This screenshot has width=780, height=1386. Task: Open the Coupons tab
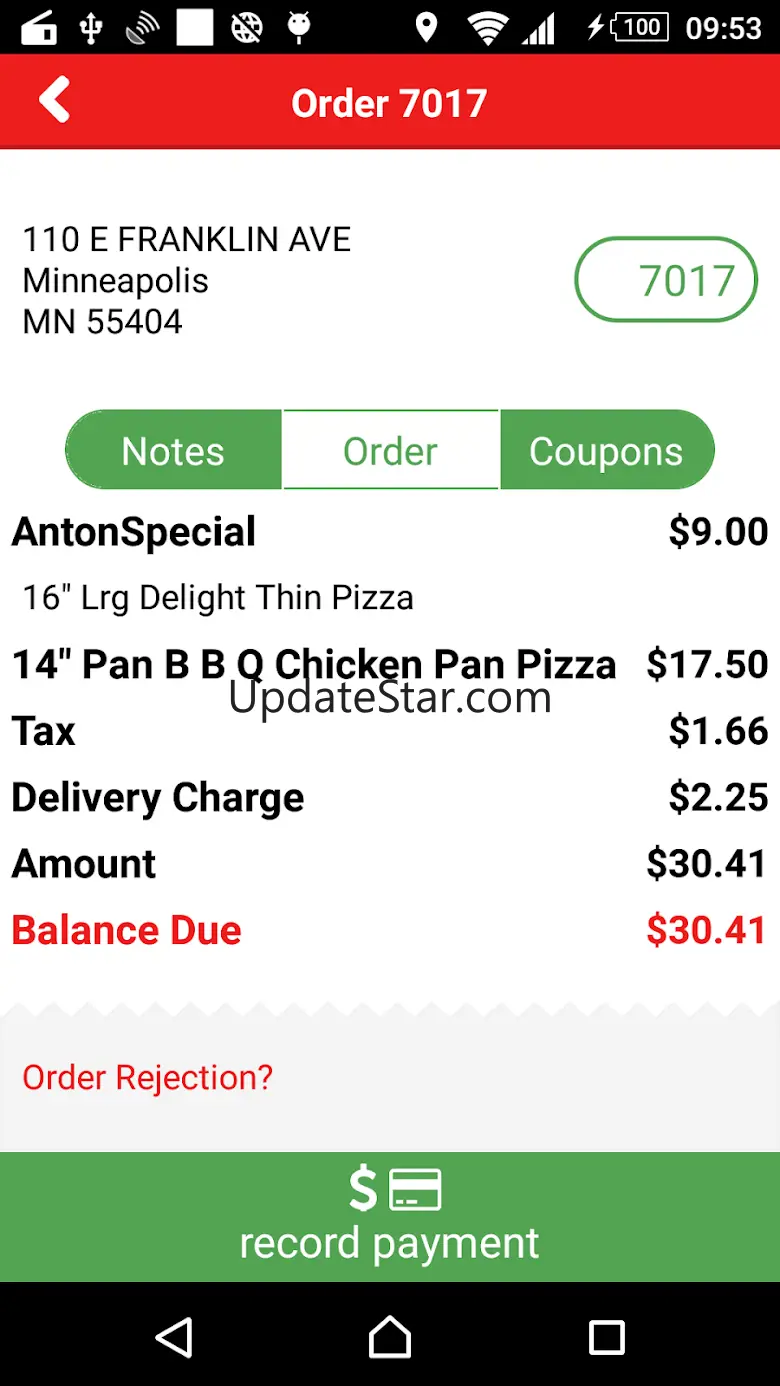606,450
